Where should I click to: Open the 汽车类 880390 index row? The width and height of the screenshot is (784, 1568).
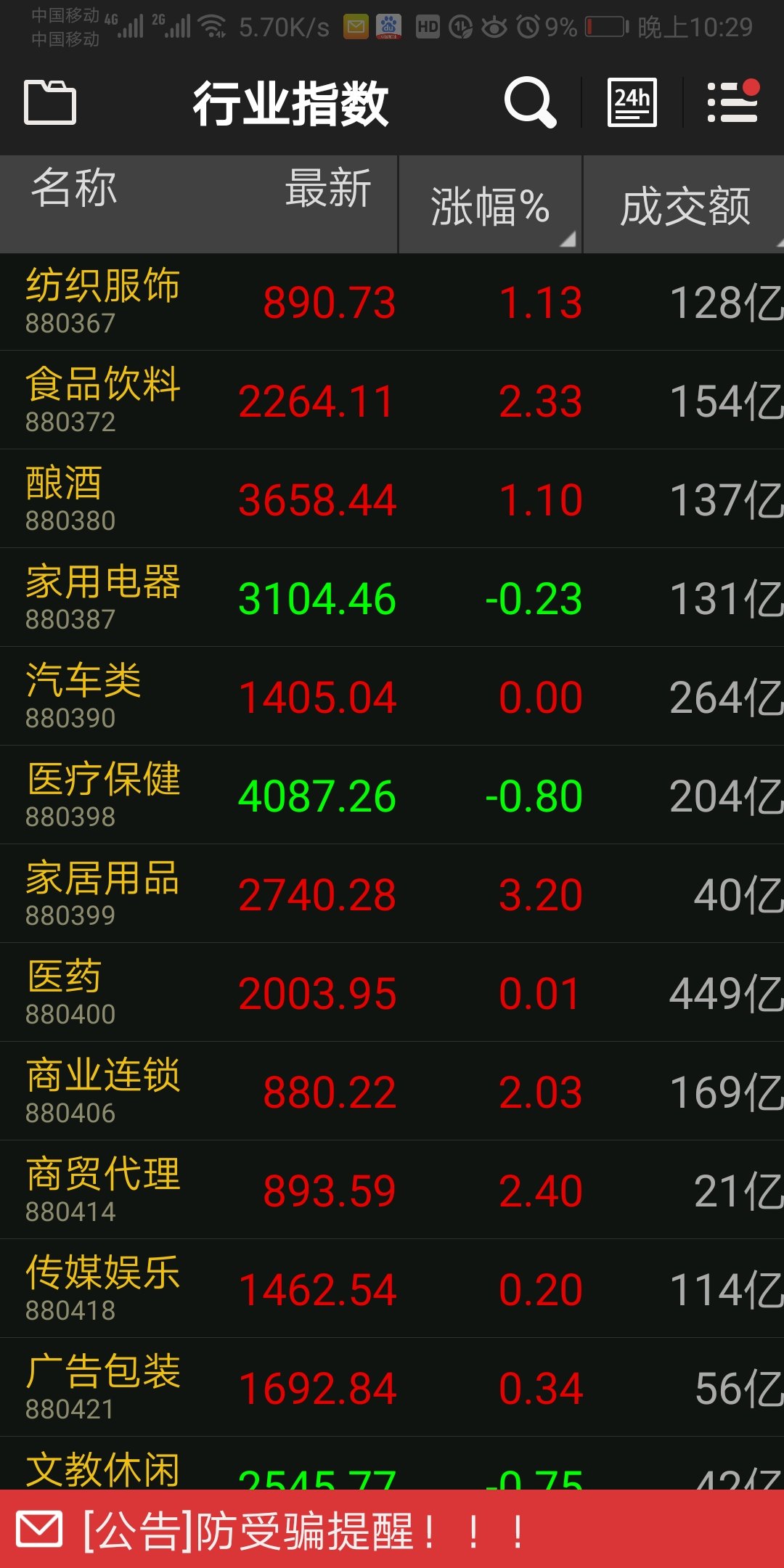pos(392,697)
